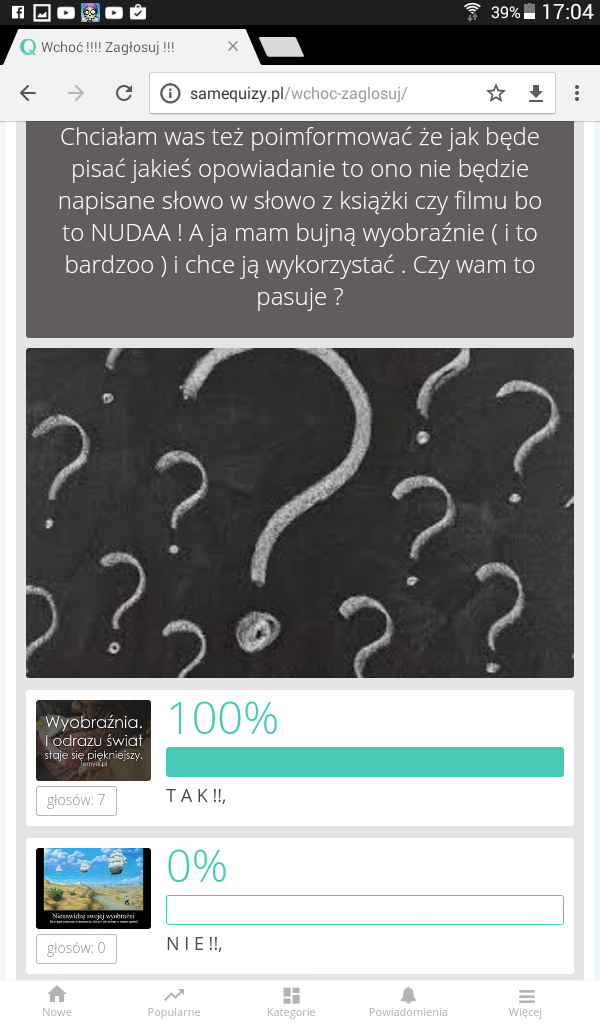Image resolution: width=600 pixels, height=1024 pixels.
Task: Open the Chrome overflow menu
Action: point(577,93)
